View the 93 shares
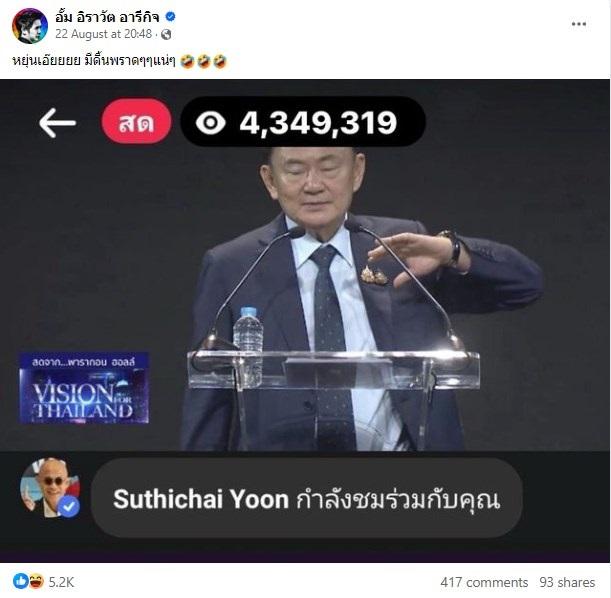 coord(567,582)
